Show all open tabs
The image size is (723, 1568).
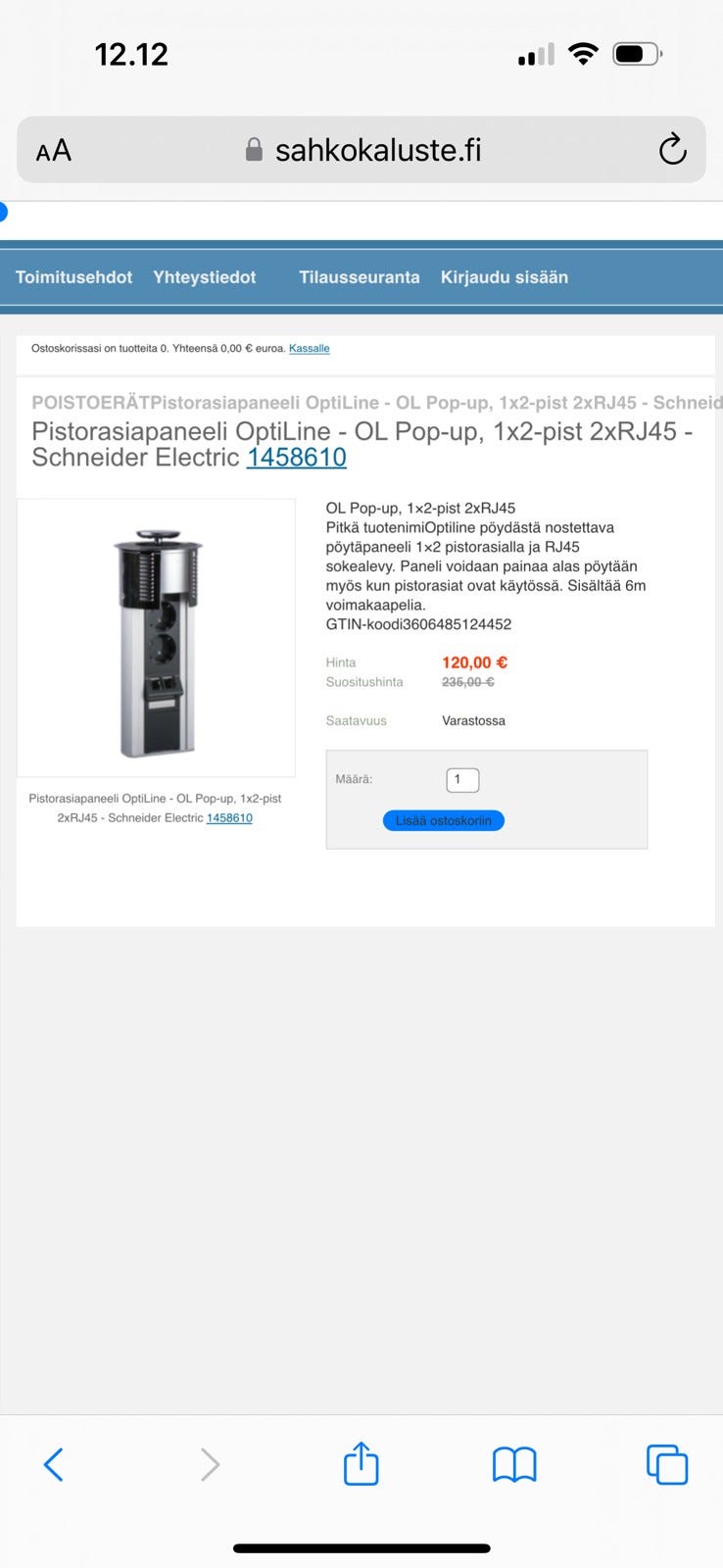coord(667,1465)
